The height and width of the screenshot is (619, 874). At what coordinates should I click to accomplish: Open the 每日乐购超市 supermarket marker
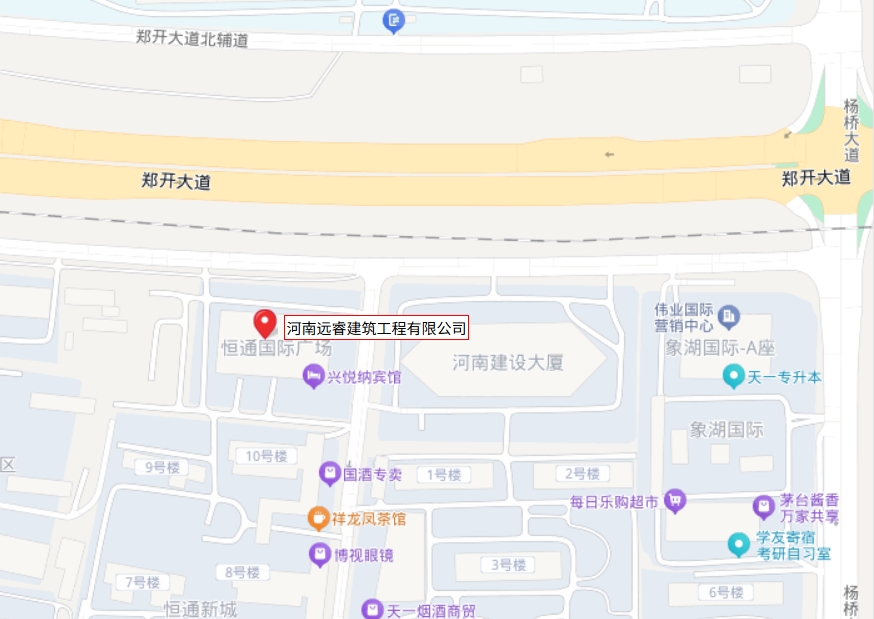pos(676,500)
